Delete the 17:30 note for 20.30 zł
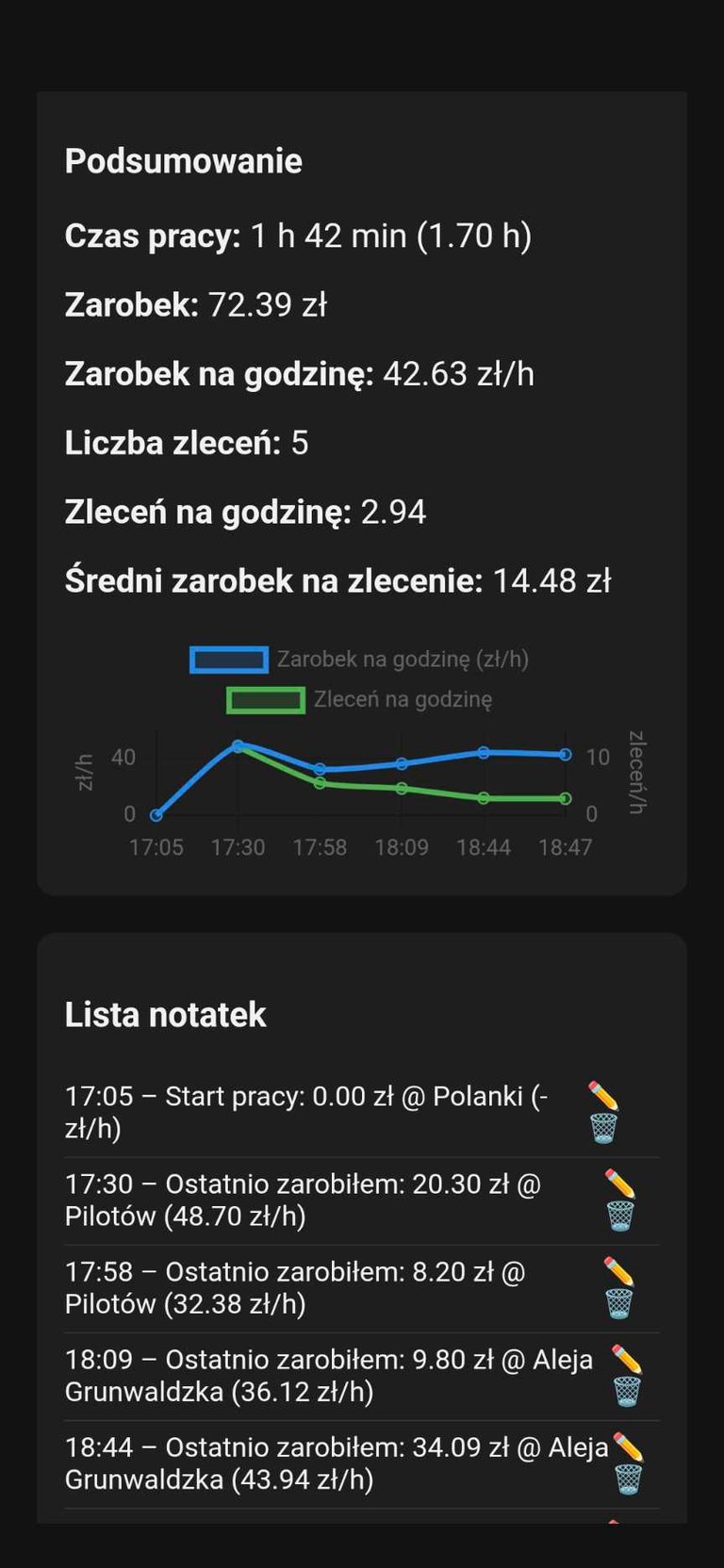The width and height of the screenshot is (724, 1568). (x=619, y=1216)
